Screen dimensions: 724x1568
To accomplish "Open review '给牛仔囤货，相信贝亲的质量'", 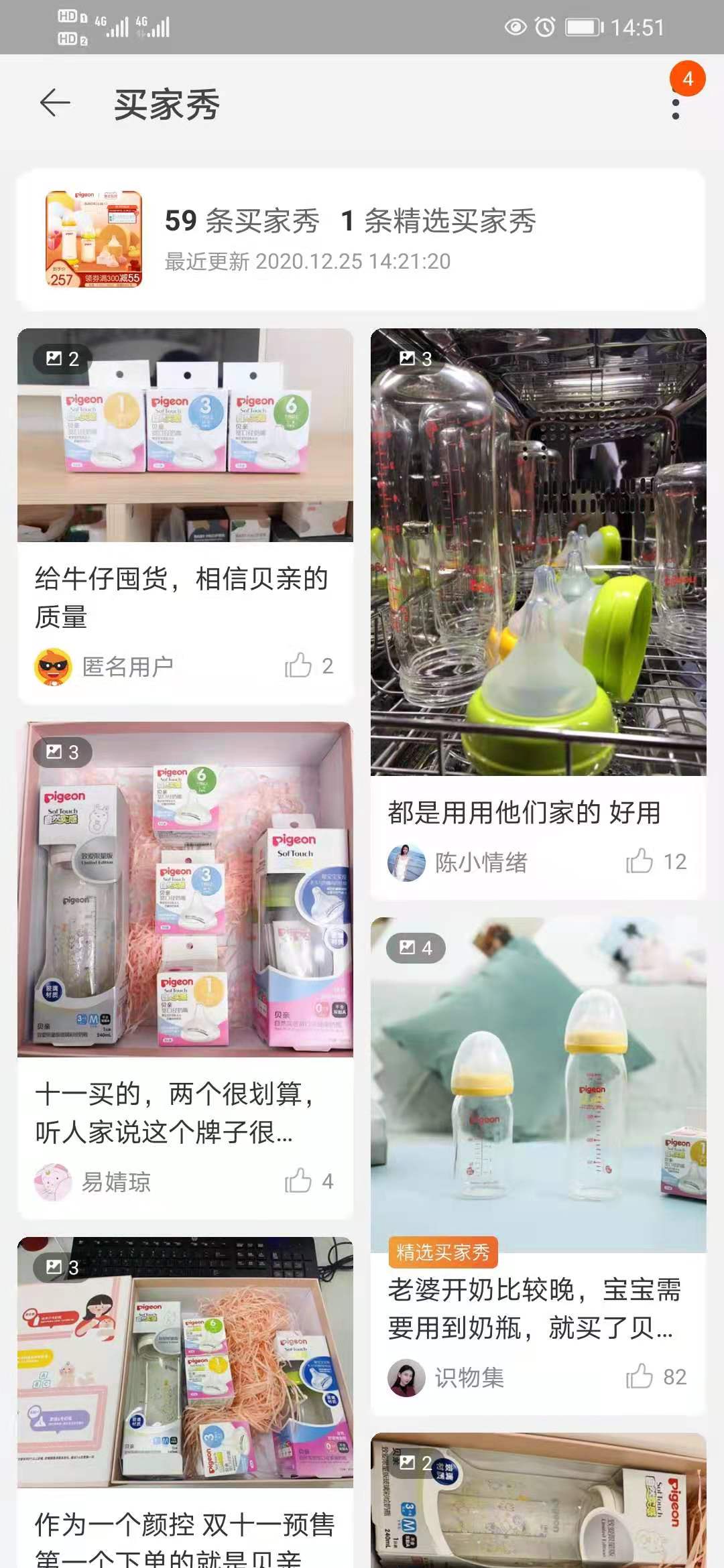I will tap(181, 596).
